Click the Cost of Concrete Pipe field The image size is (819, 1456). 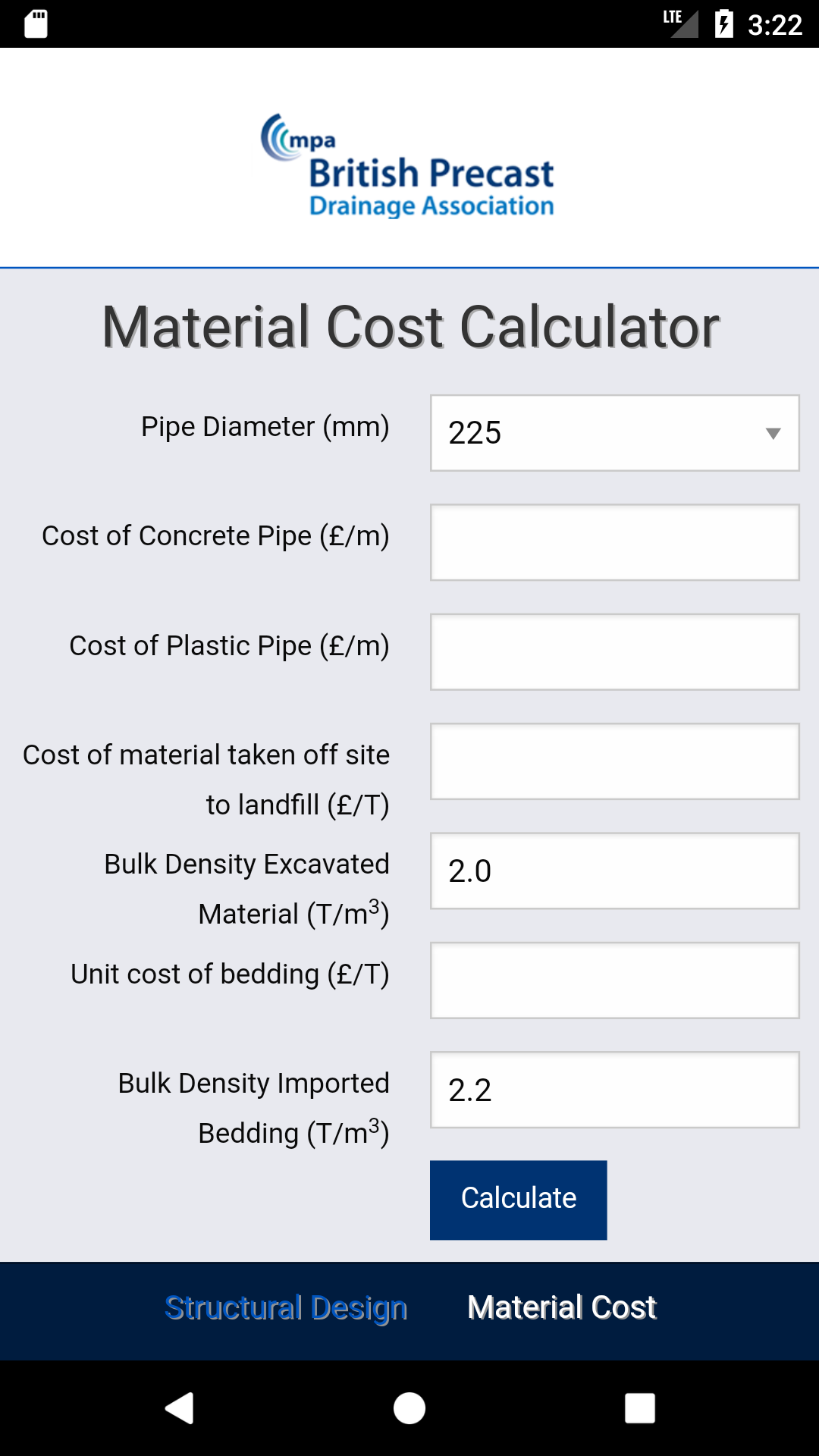coord(614,542)
